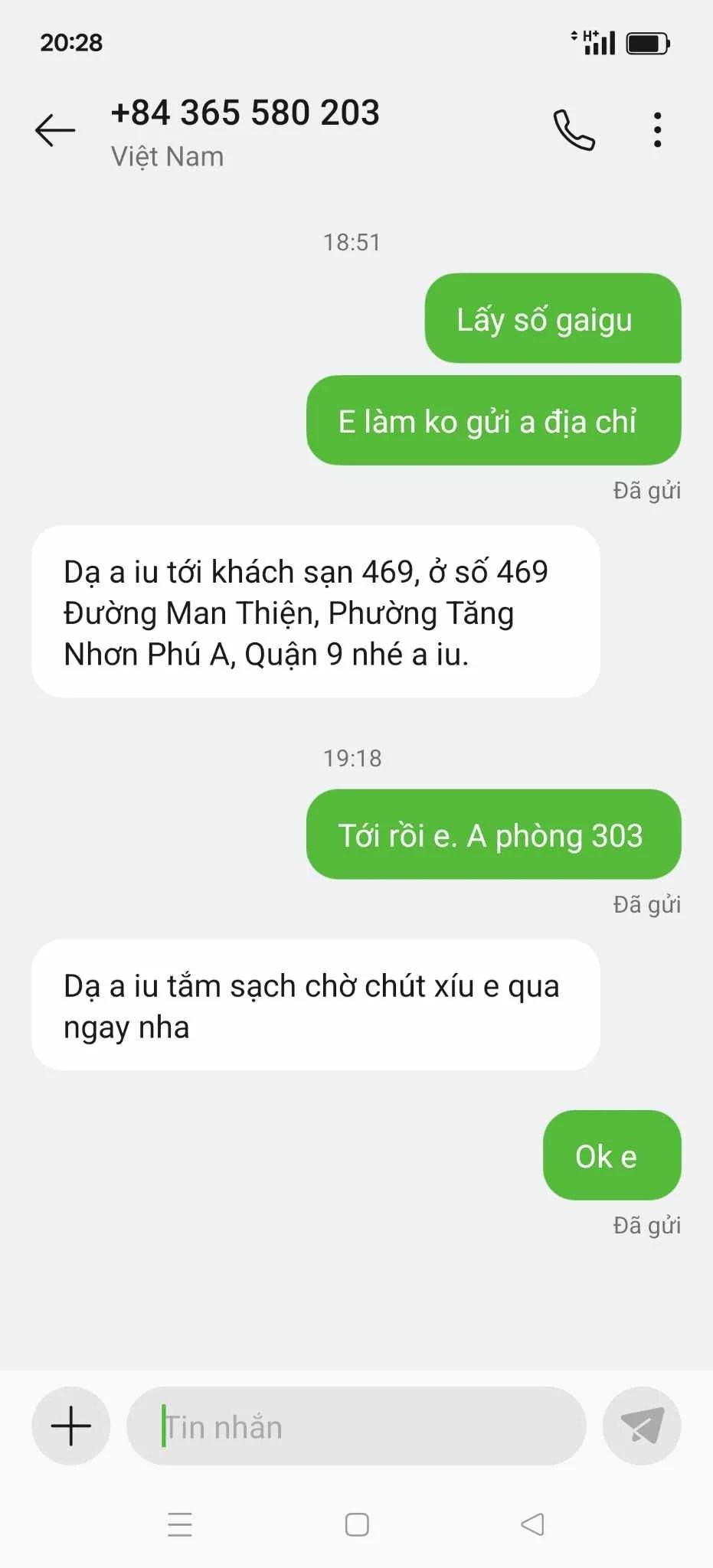Open the three-dot overflow menu
The width and height of the screenshot is (713, 1568).
pos(657,129)
